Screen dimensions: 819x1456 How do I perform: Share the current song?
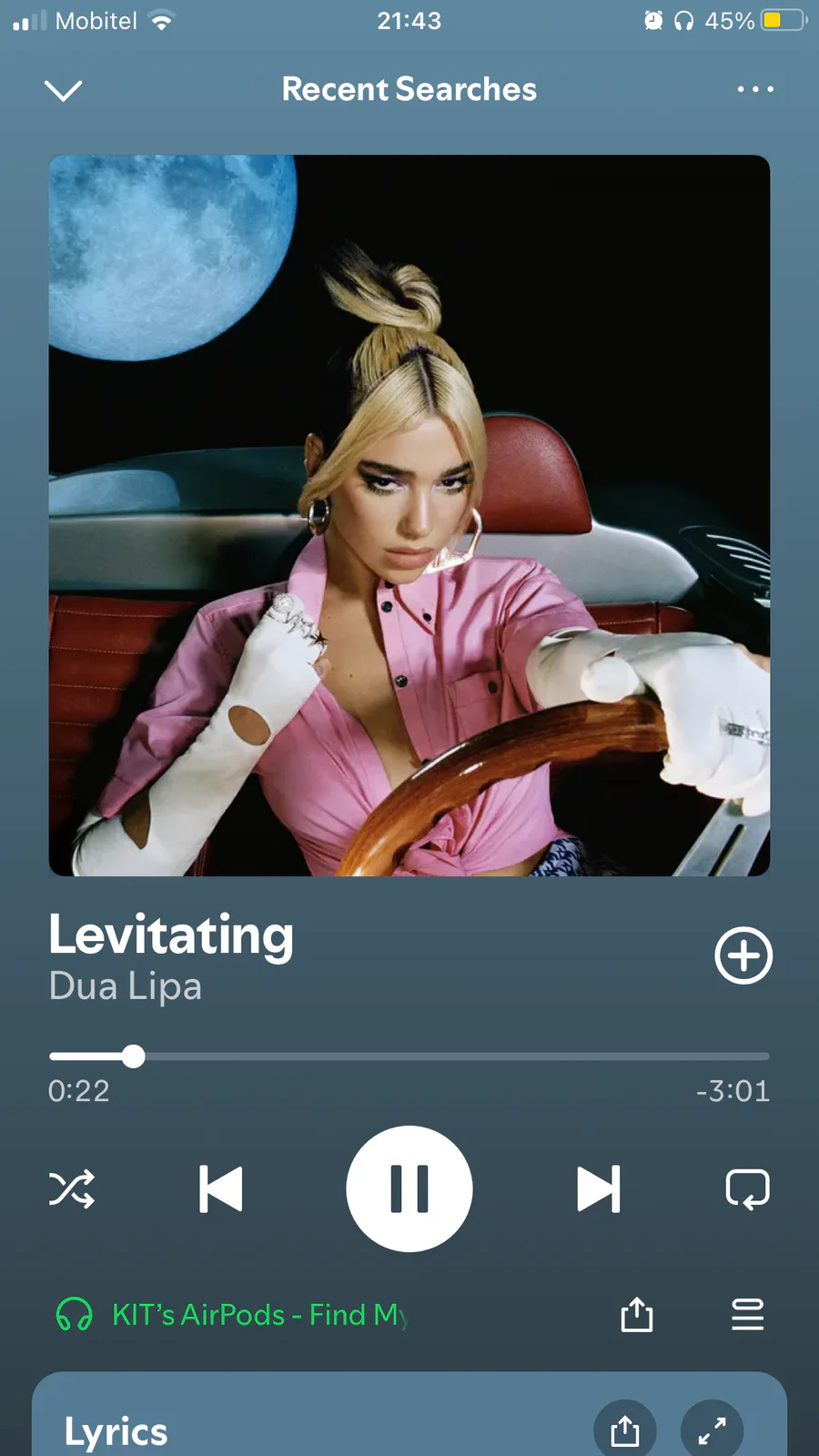point(637,1314)
